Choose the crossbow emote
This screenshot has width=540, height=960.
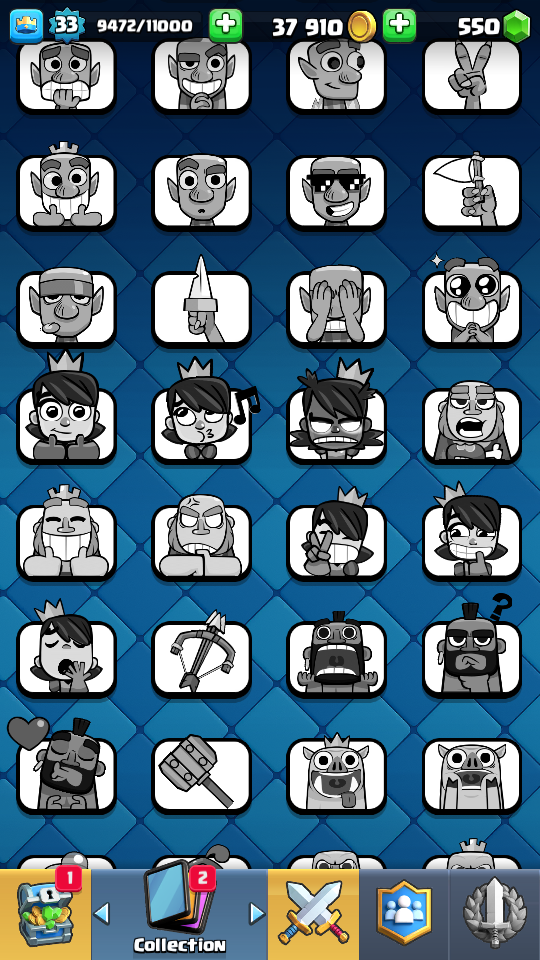pos(201,656)
